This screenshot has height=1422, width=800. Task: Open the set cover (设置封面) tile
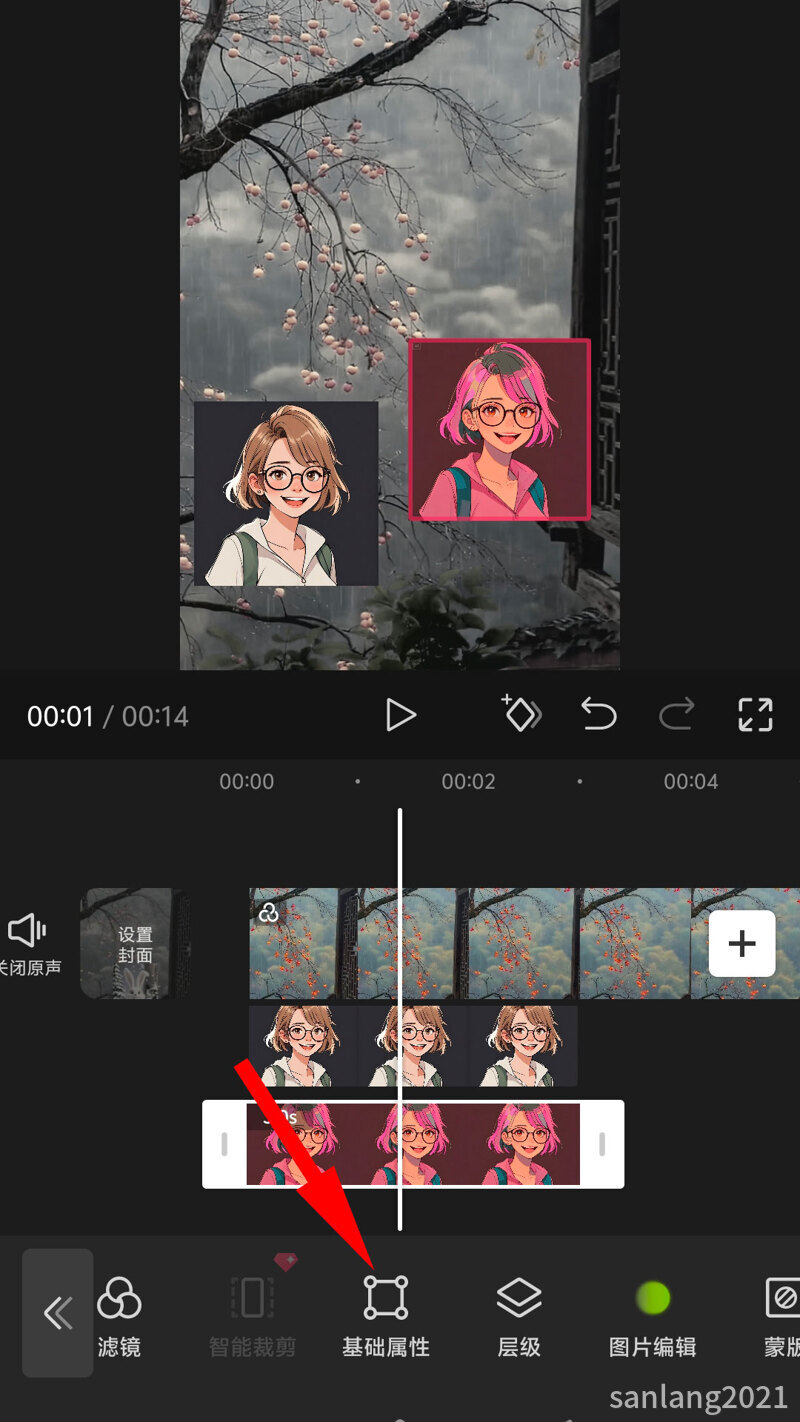coord(135,944)
